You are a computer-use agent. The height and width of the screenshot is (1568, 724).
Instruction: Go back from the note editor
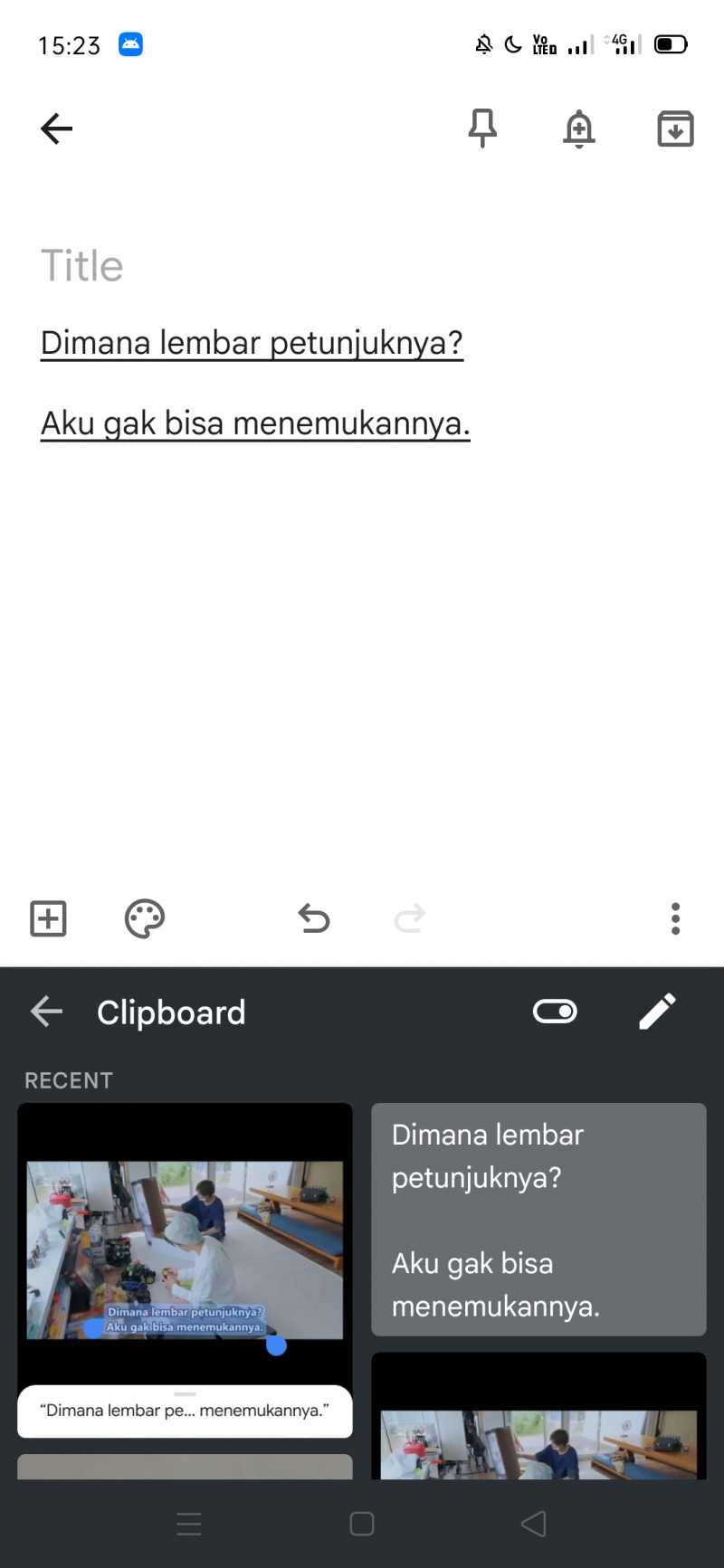(x=56, y=128)
